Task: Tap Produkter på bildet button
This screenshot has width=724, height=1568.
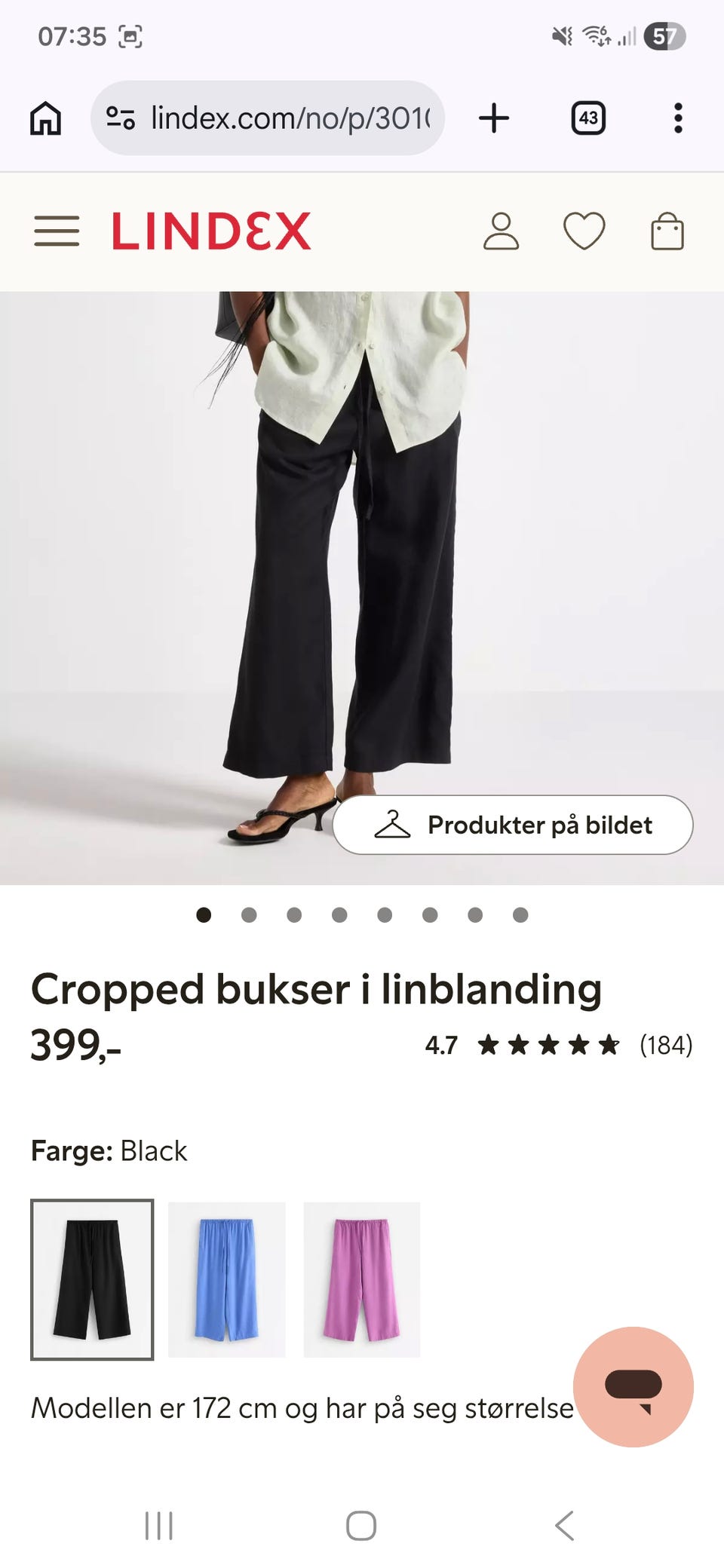Action: (513, 825)
